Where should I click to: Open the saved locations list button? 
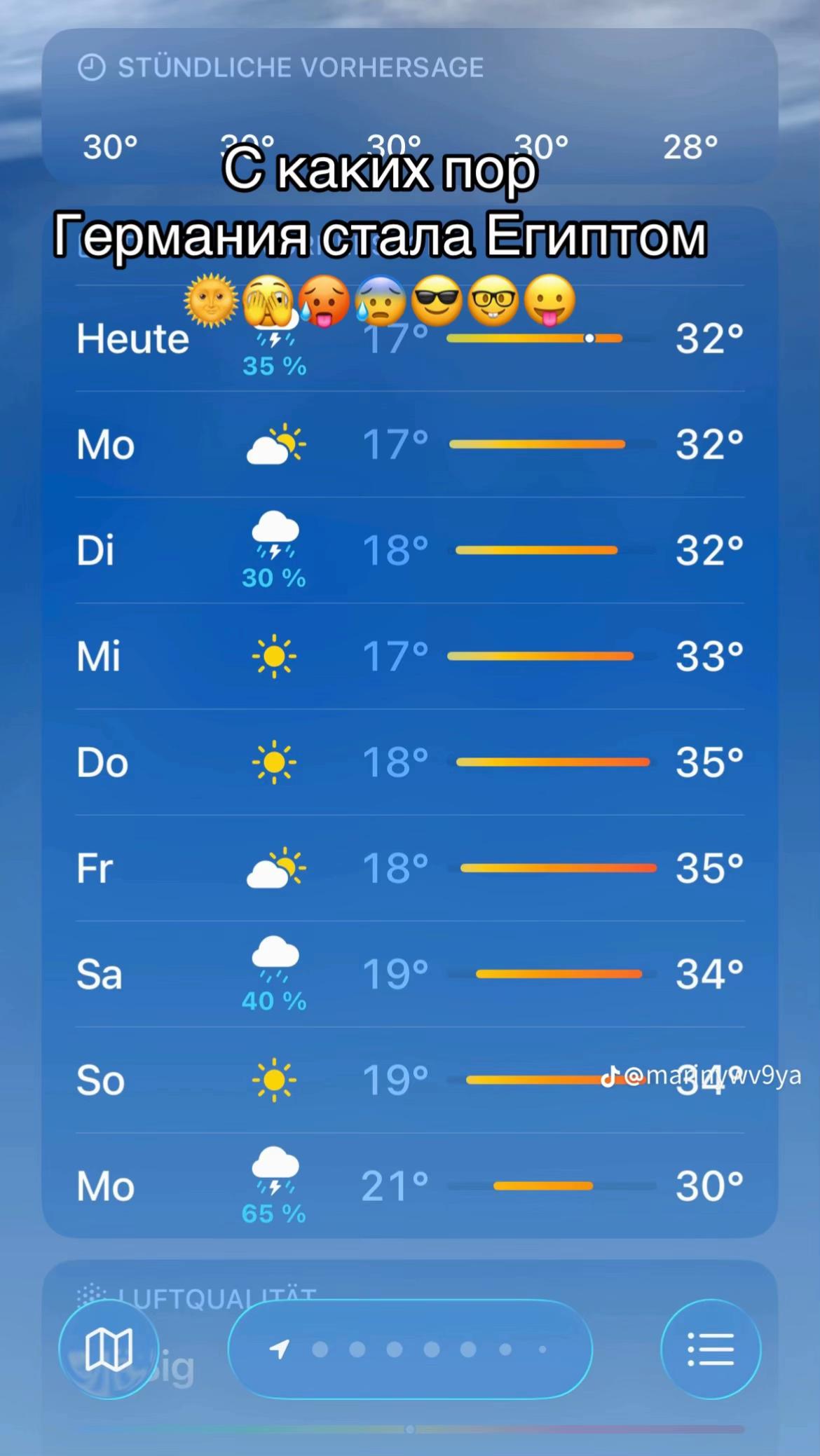pyautogui.click(x=711, y=1349)
